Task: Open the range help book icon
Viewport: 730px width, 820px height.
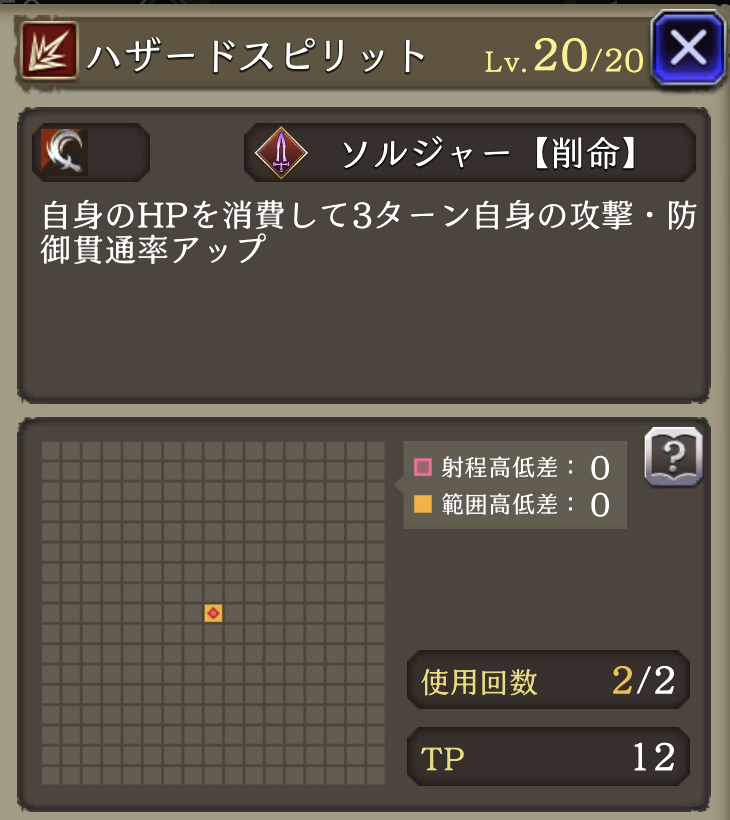Action: click(673, 458)
